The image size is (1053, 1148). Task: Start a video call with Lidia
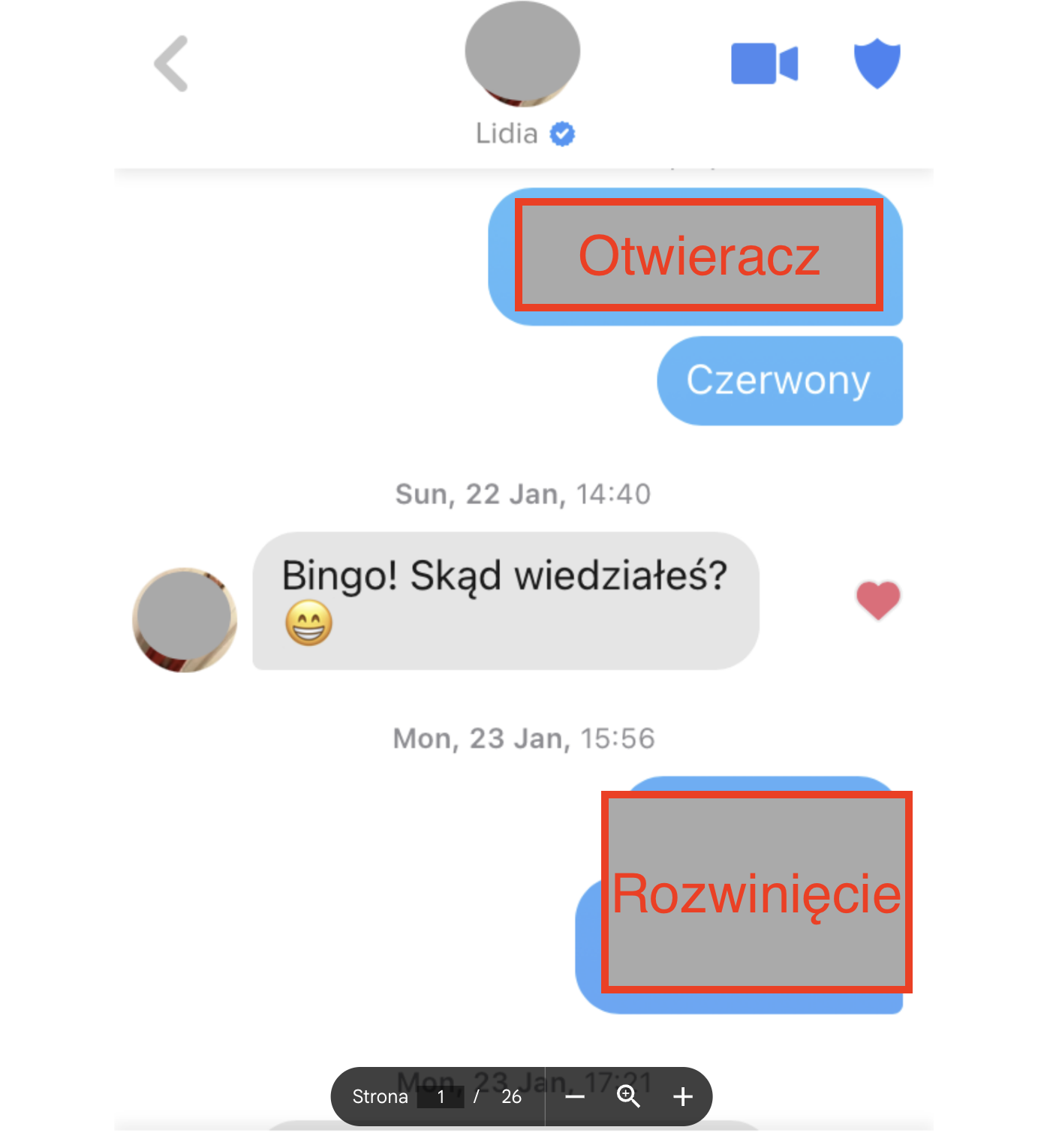(x=765, y=63)
